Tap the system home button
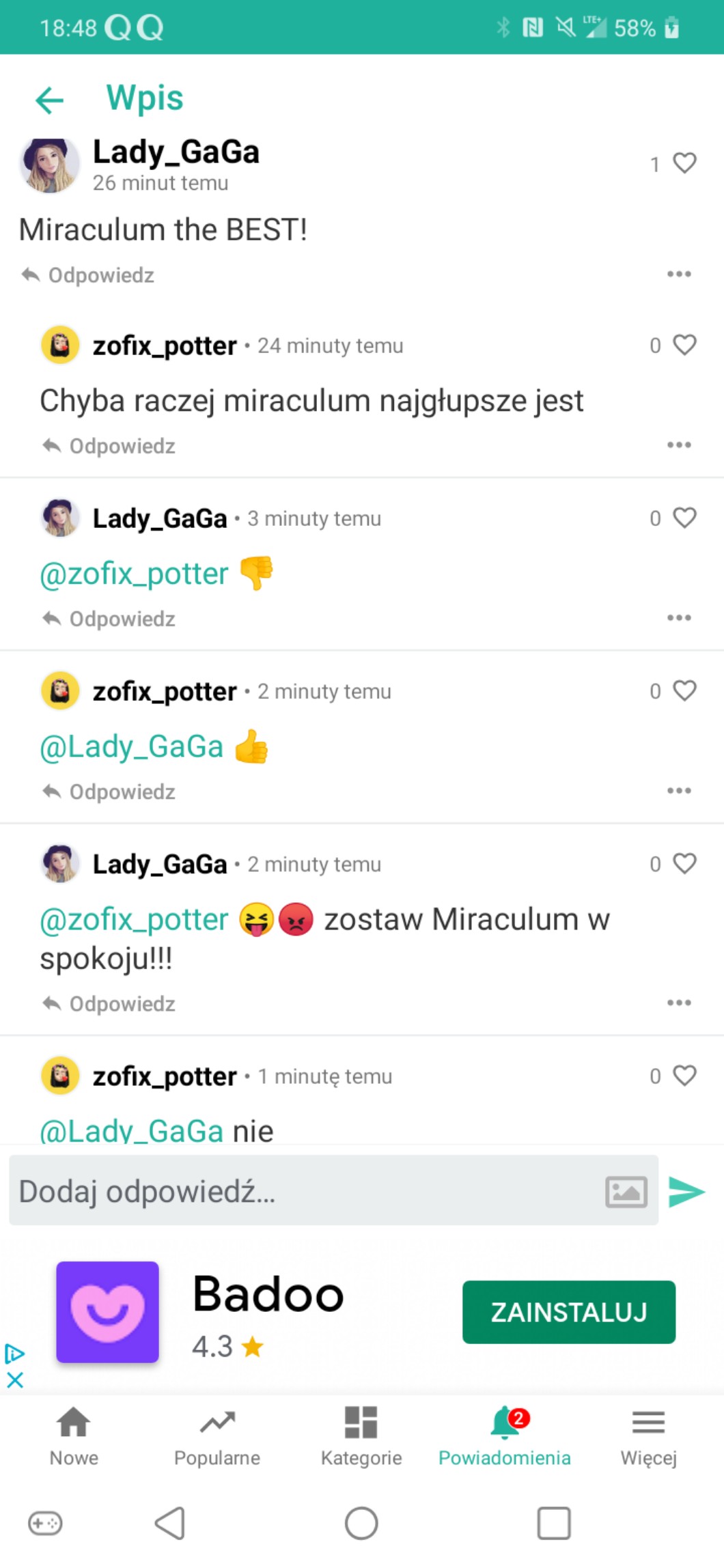This screenshot has height=1568, width=724. (x=361, y=1524)
